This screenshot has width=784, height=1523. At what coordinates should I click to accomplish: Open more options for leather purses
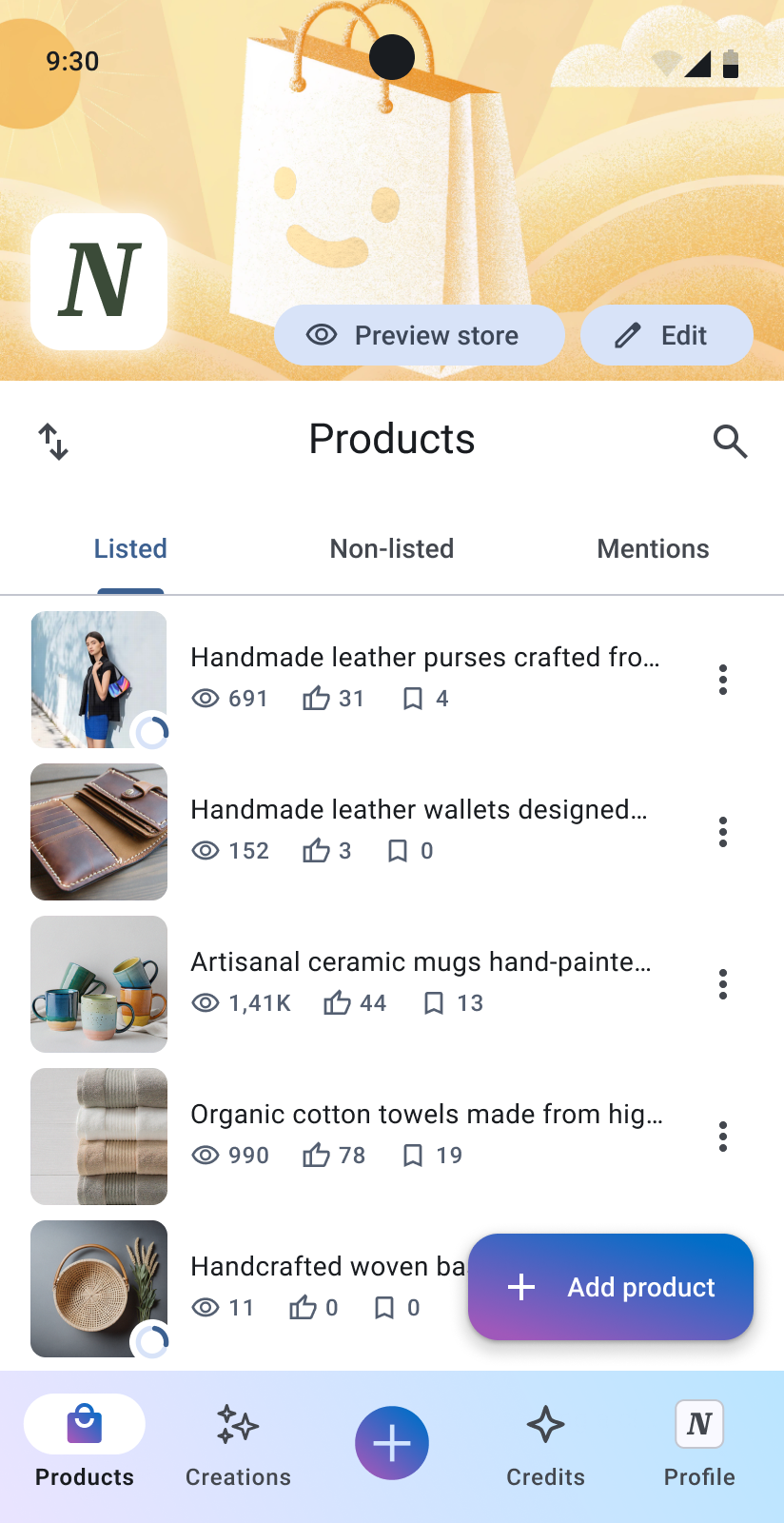723,680
